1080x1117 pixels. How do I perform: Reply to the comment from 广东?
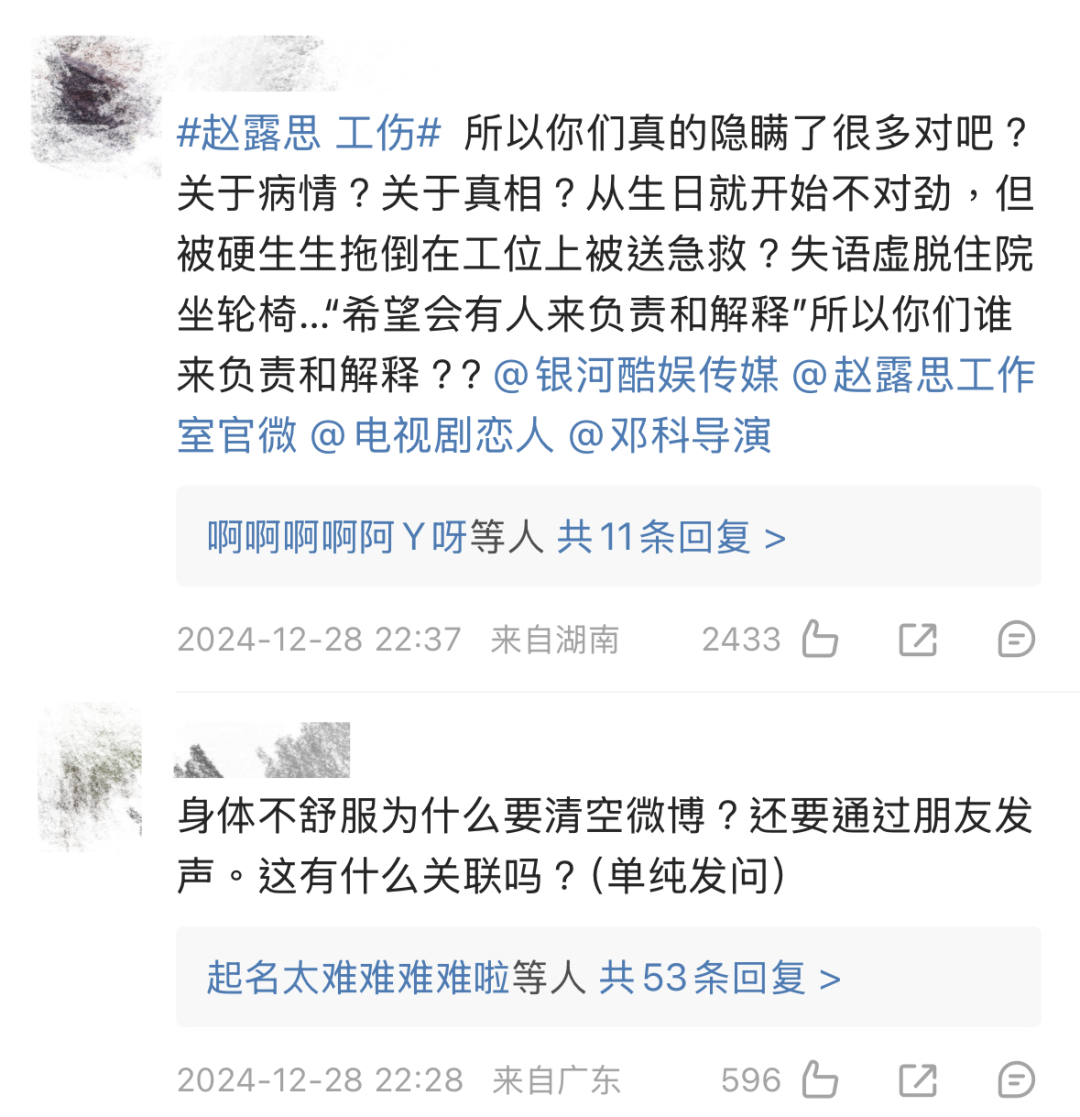pos(1016,1080)
